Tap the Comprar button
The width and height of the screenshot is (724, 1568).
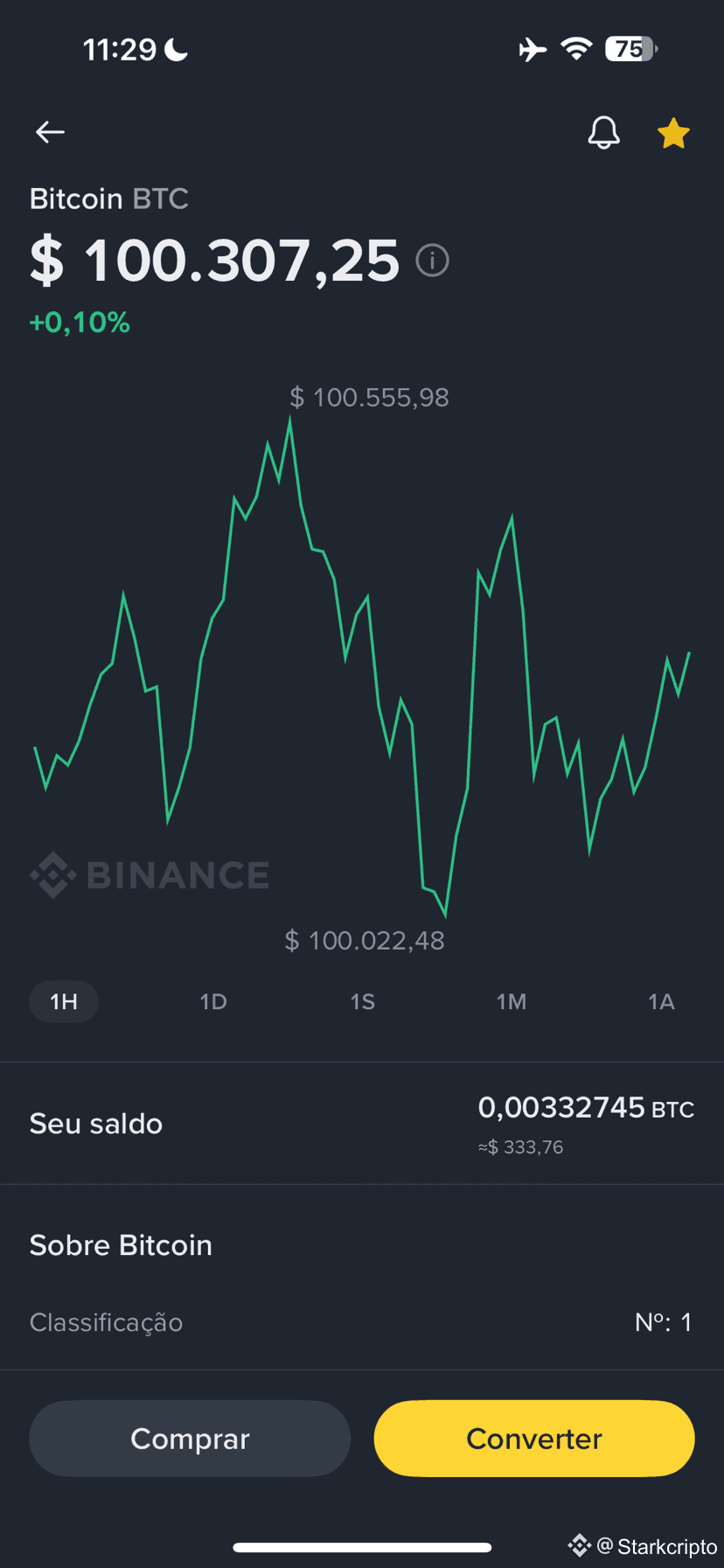(190, 1439)
